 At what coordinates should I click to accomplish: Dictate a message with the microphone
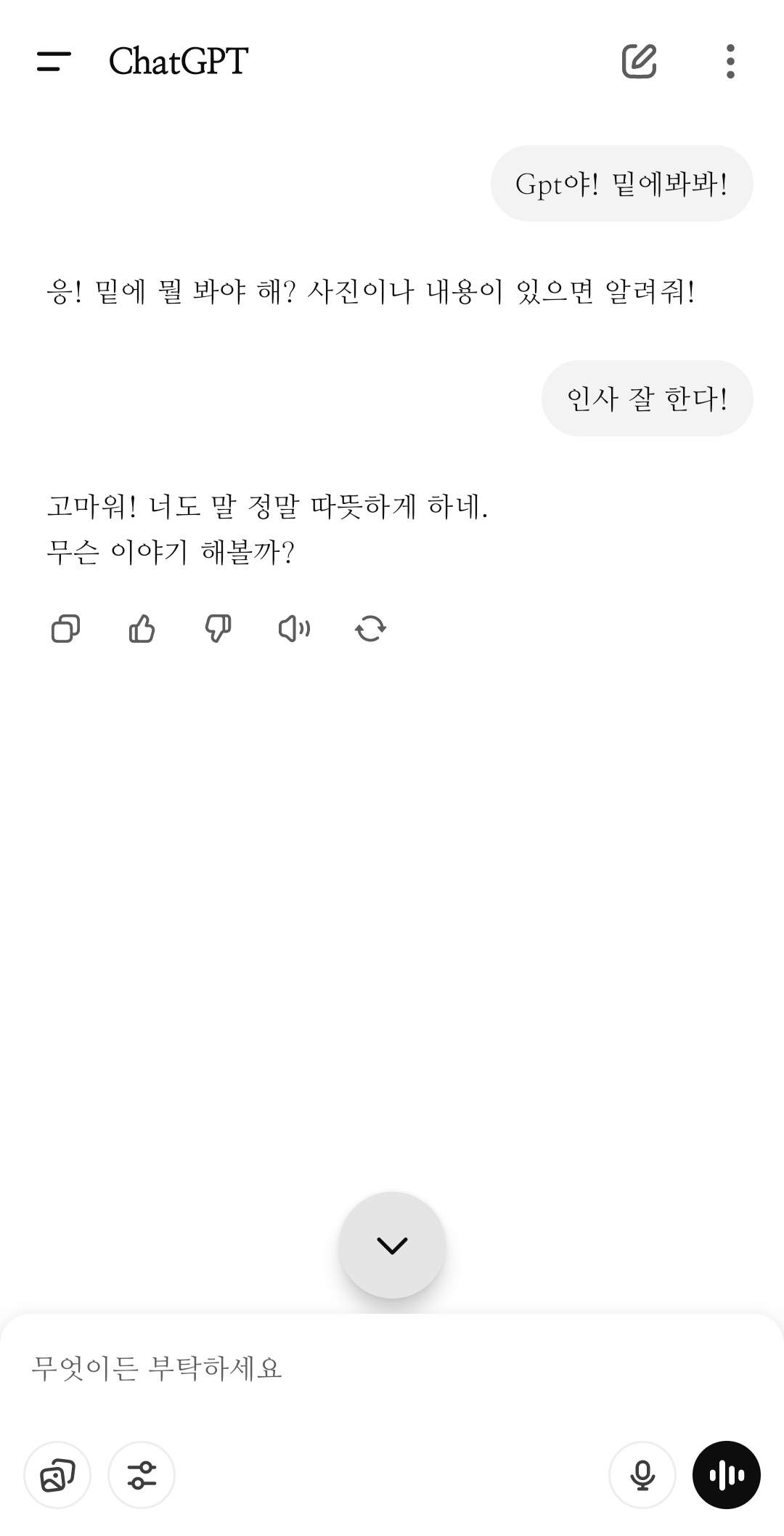click(642, 1475)
